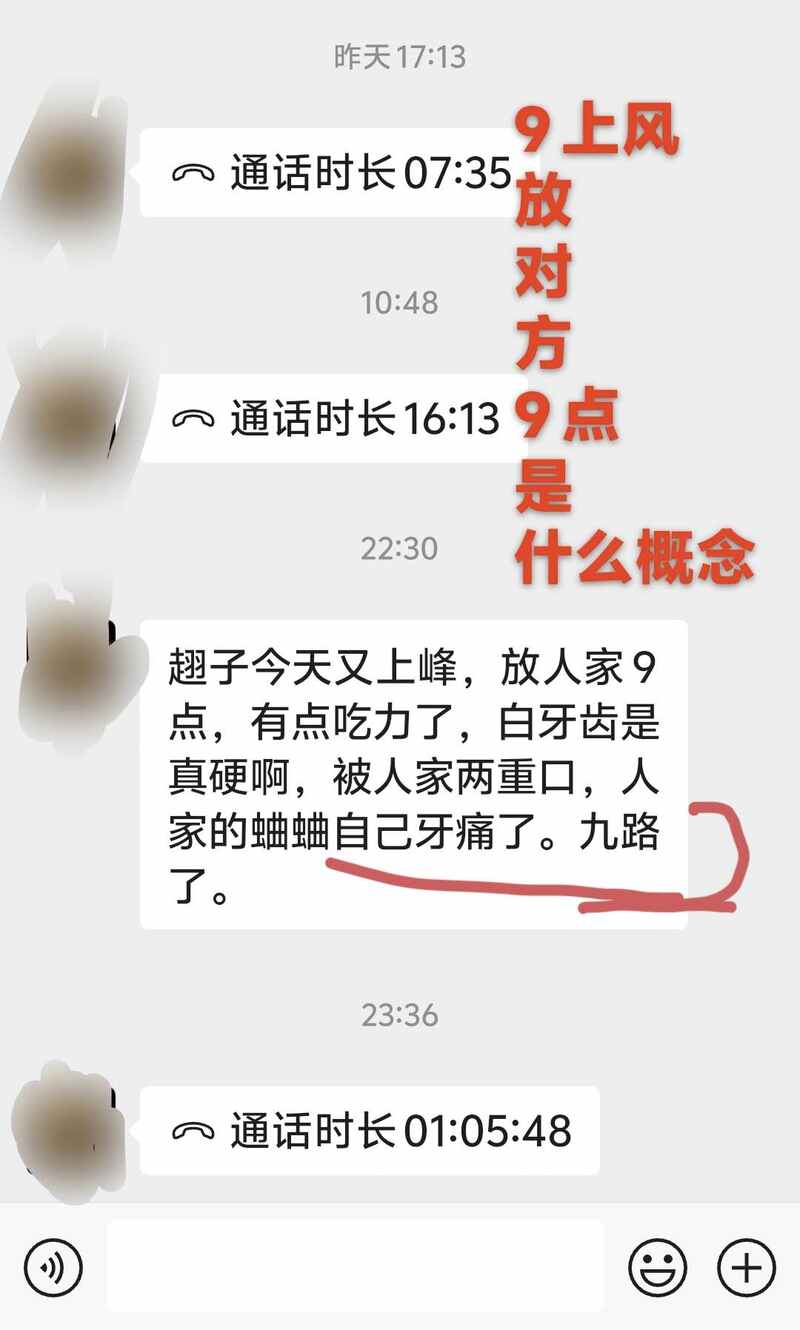Open the 01:05:48 call record bubble
The image size is (800, 1330).
tap(370, 1131)
